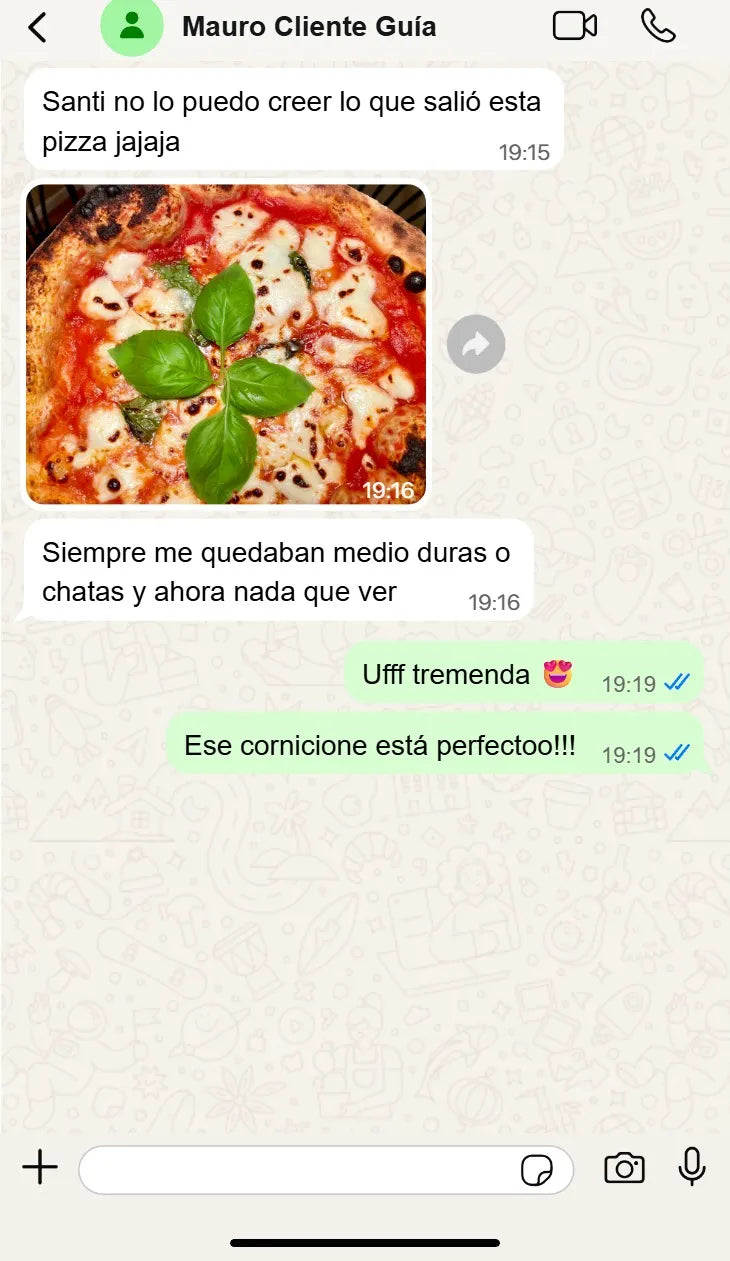Screen dimensions: 730x1261
Task: Start a video call with Mauro
Action: pyautogui.click(x=574, y=26)
